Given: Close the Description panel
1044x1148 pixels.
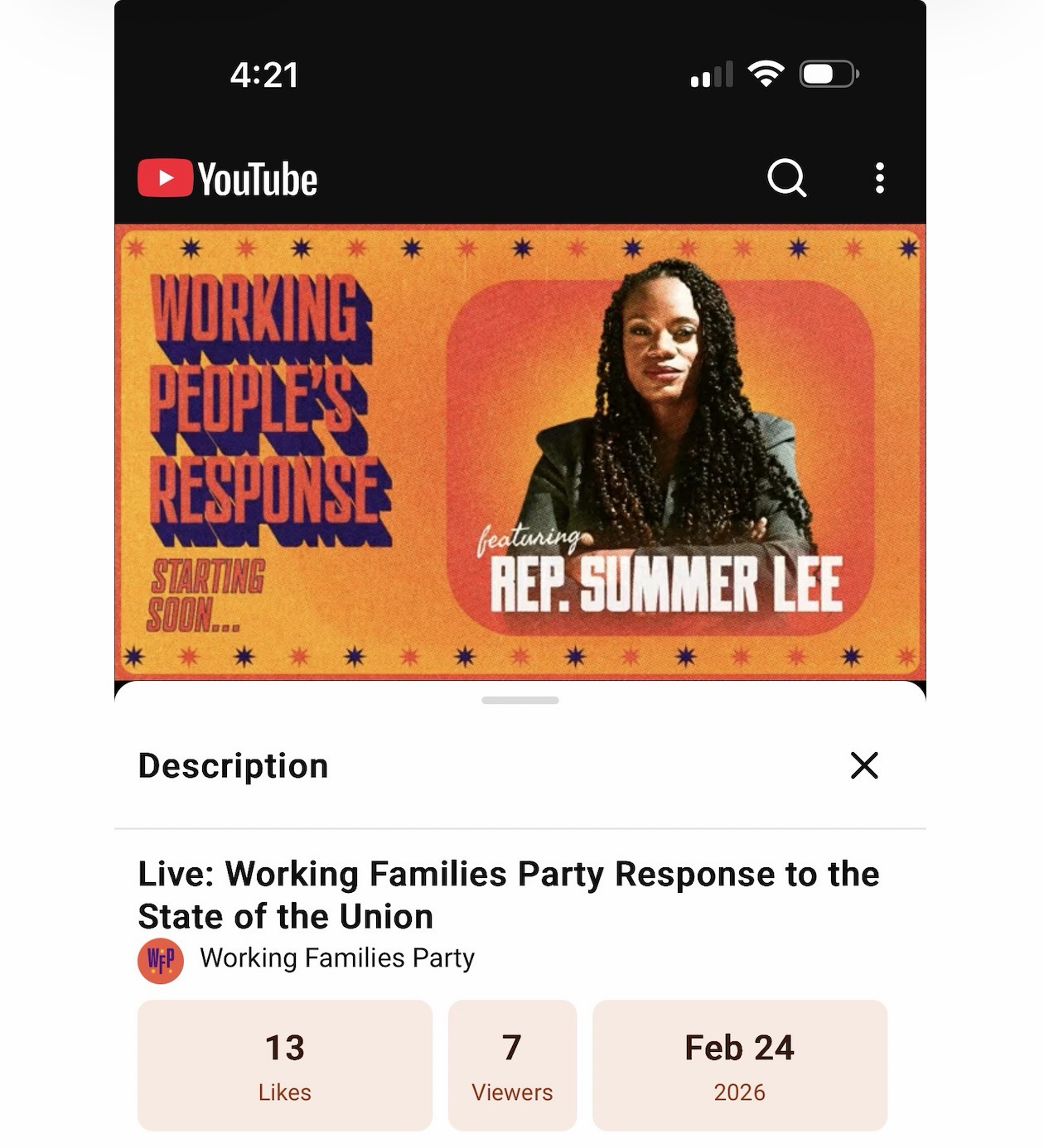Looking at the screenshot, I should click(863, 765).
